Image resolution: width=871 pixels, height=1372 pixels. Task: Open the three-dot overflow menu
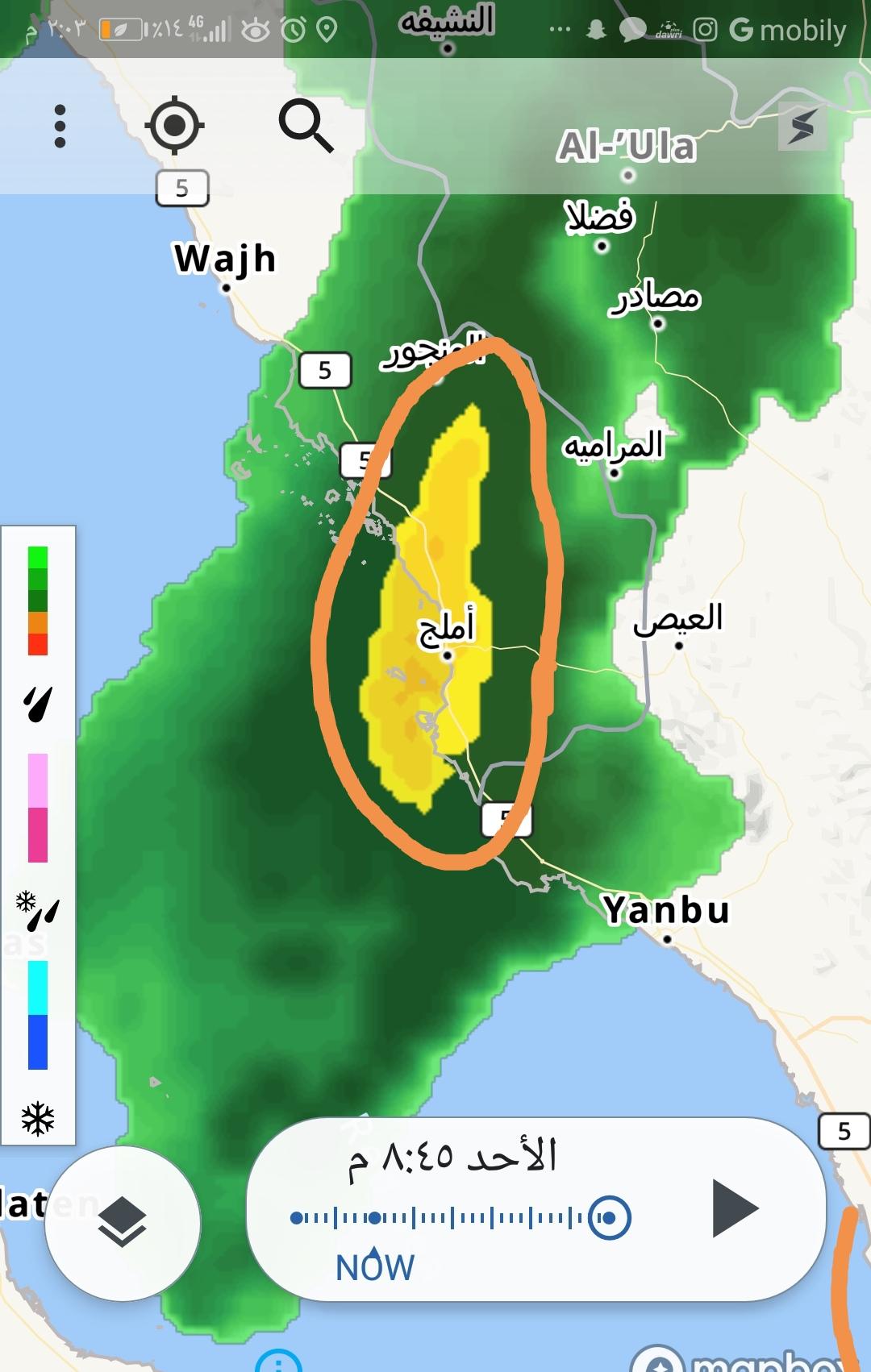point(60,127)
